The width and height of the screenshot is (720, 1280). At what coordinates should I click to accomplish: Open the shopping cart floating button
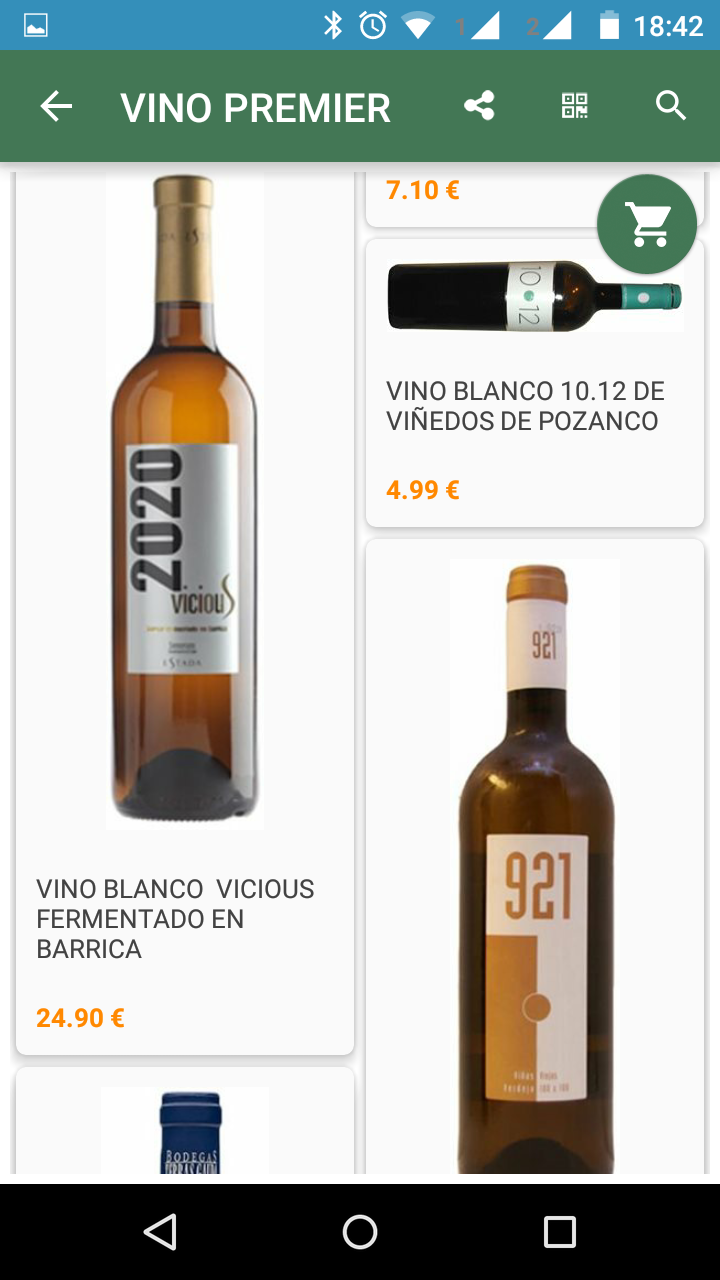pyautogui.click(x=647, y=224)
